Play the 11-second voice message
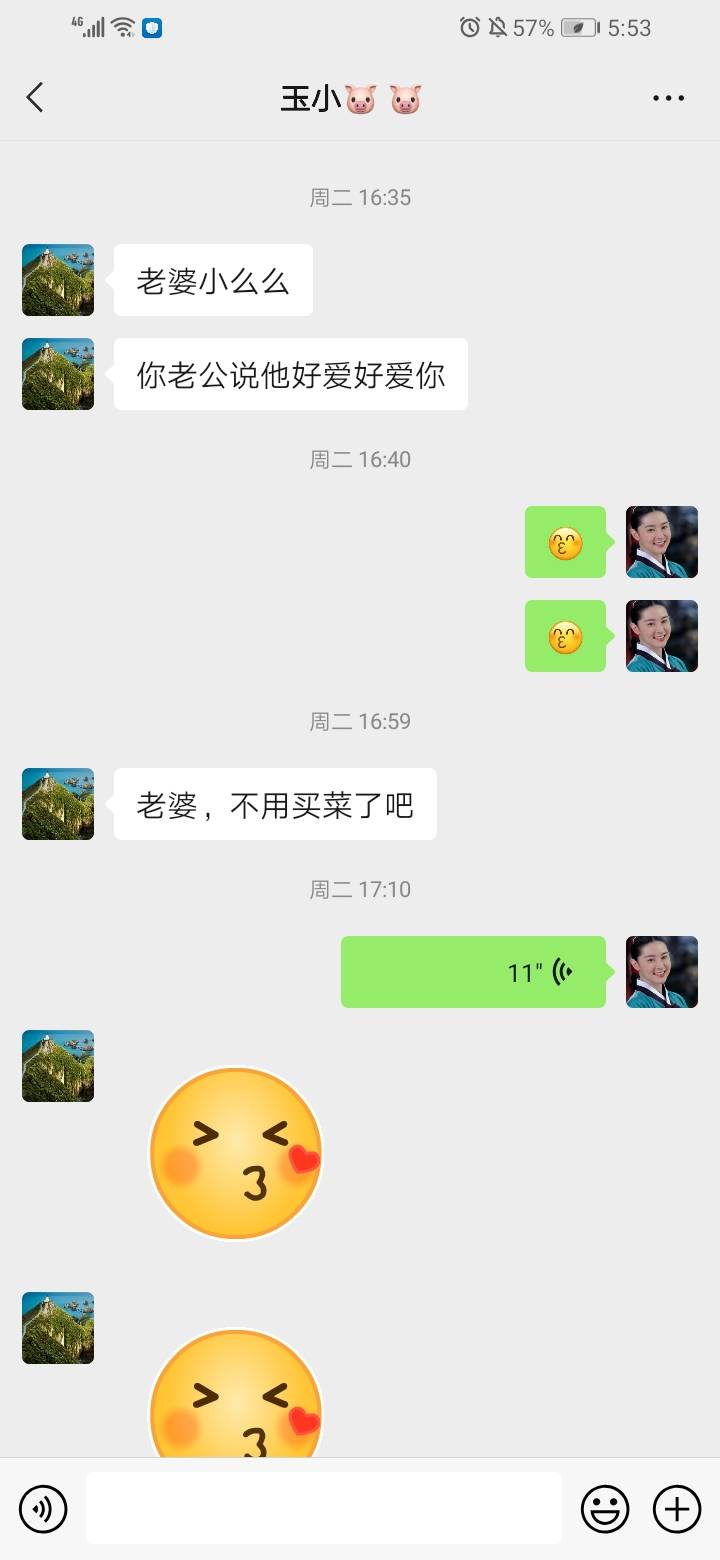This screenshot has width=720, height=1560. [x=473, y=971]
